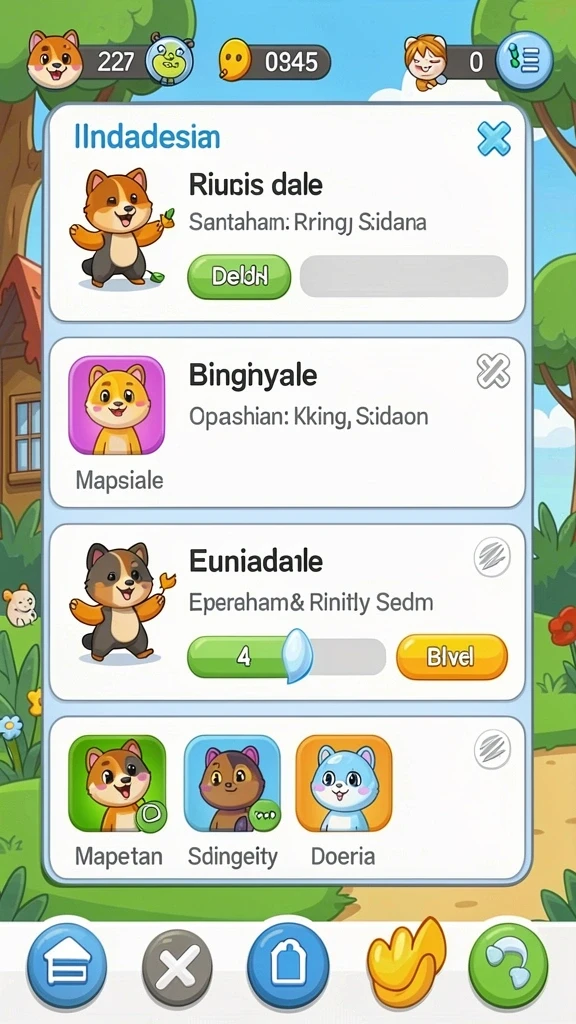576x1024 pixels.
Task: Tap the grey X button in the bottom bar
Action: pos(177,967)
